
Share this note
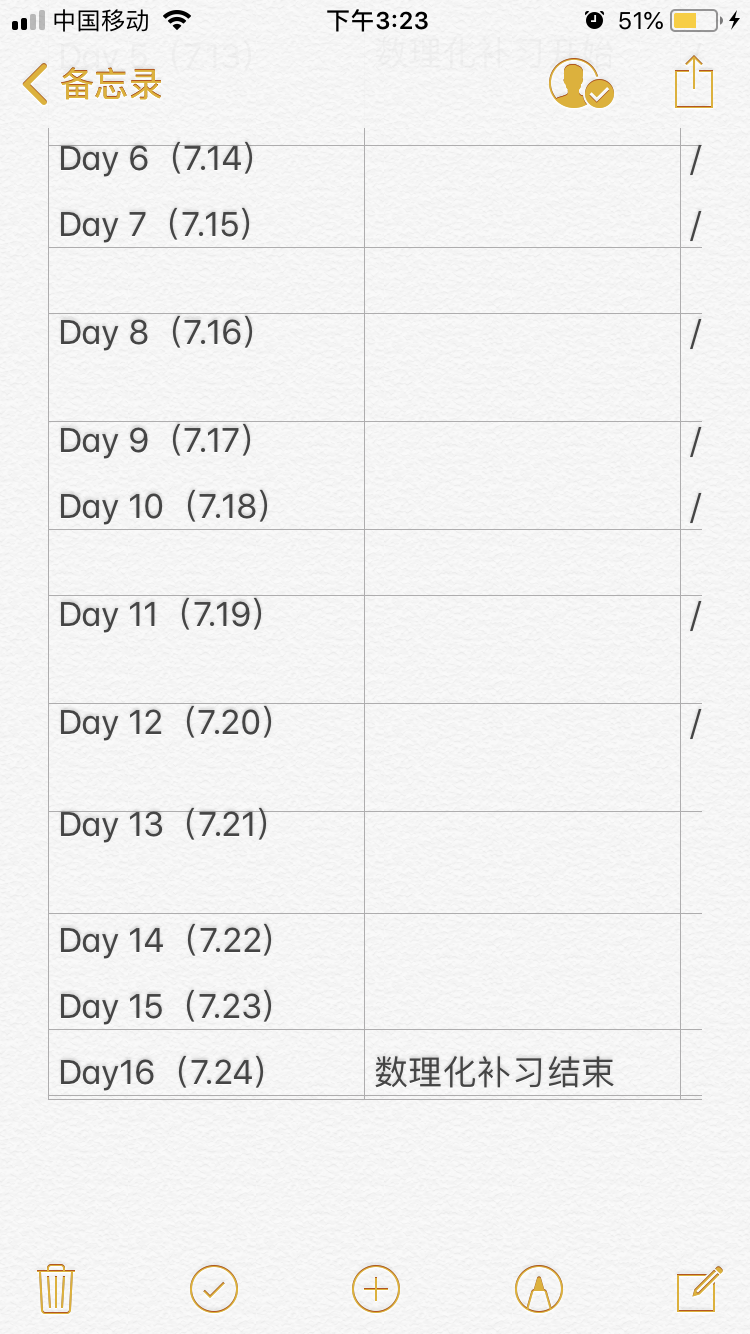pos(694,82)
